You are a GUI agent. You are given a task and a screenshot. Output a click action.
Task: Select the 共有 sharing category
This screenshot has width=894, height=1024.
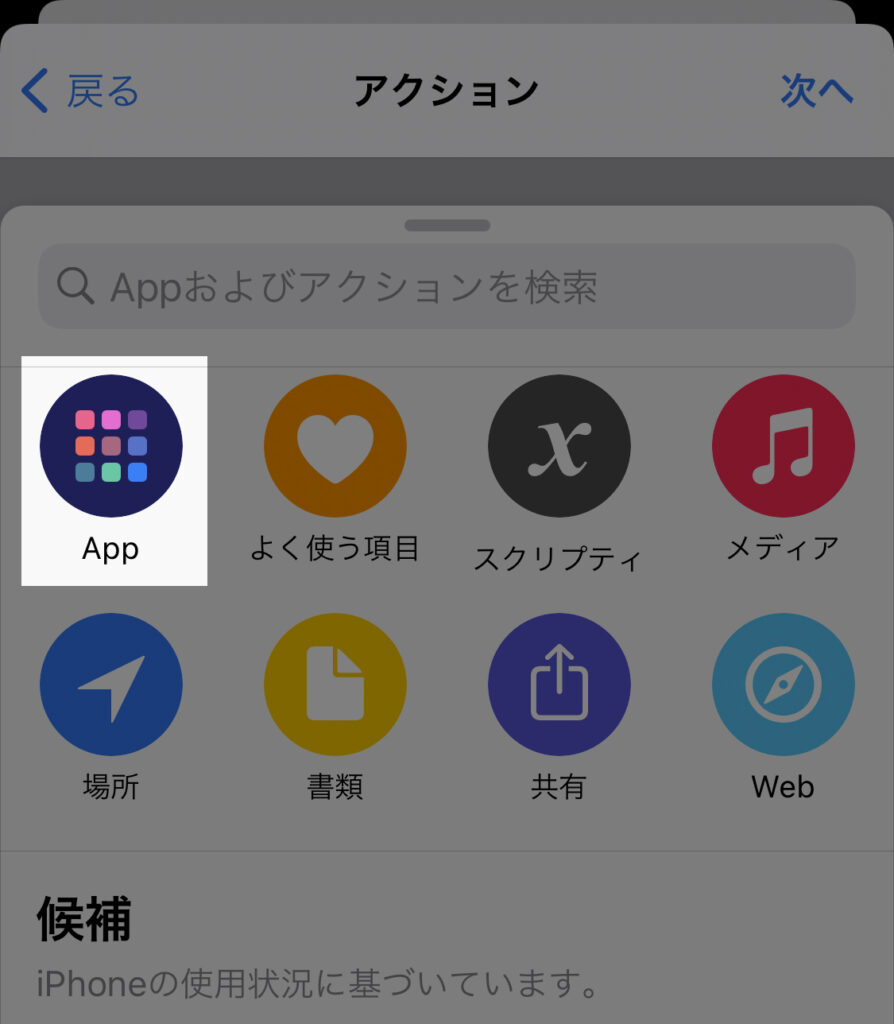pyautogui.click(x=559, y=684)
